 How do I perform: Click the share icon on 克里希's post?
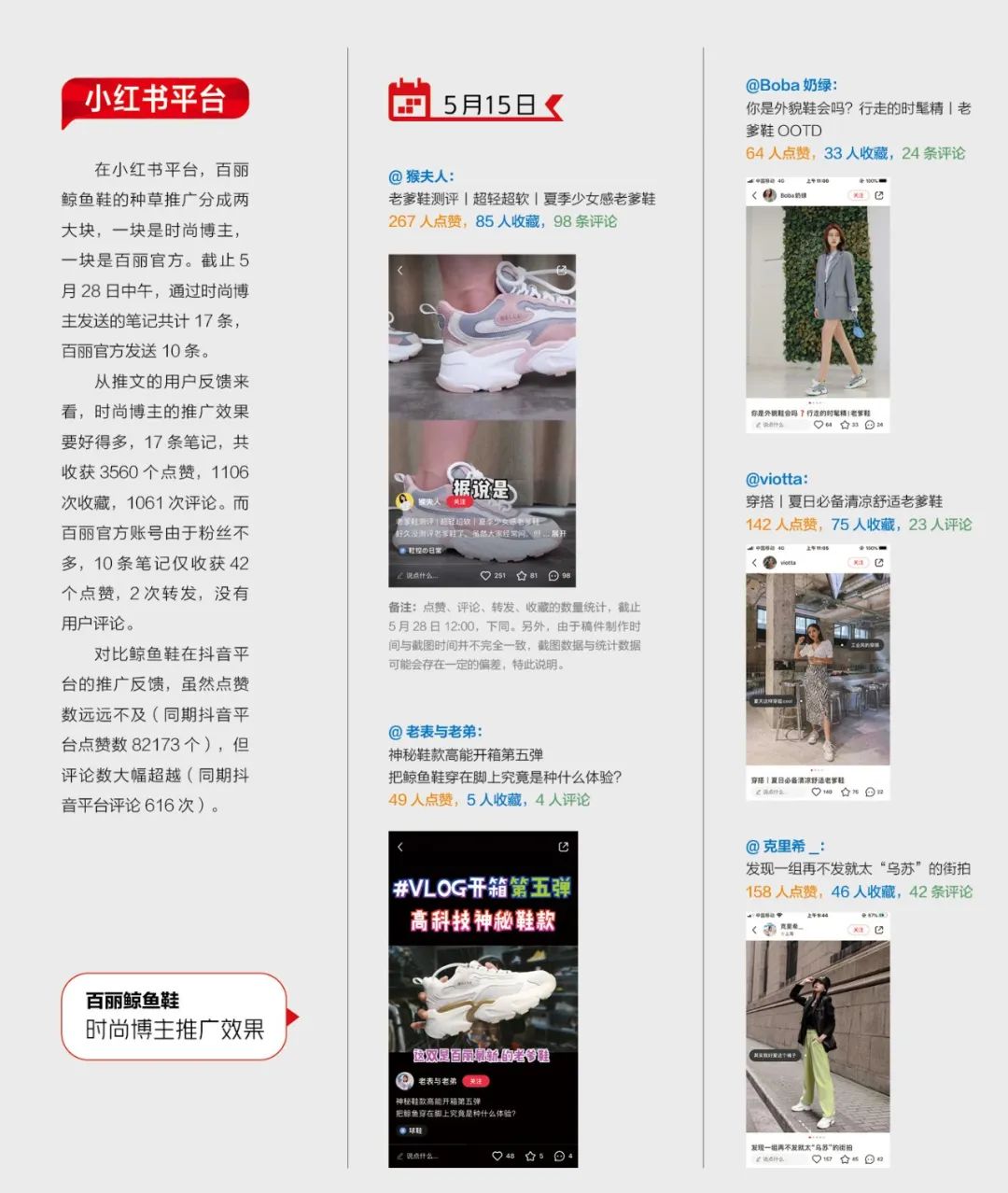tap(879, 930)
